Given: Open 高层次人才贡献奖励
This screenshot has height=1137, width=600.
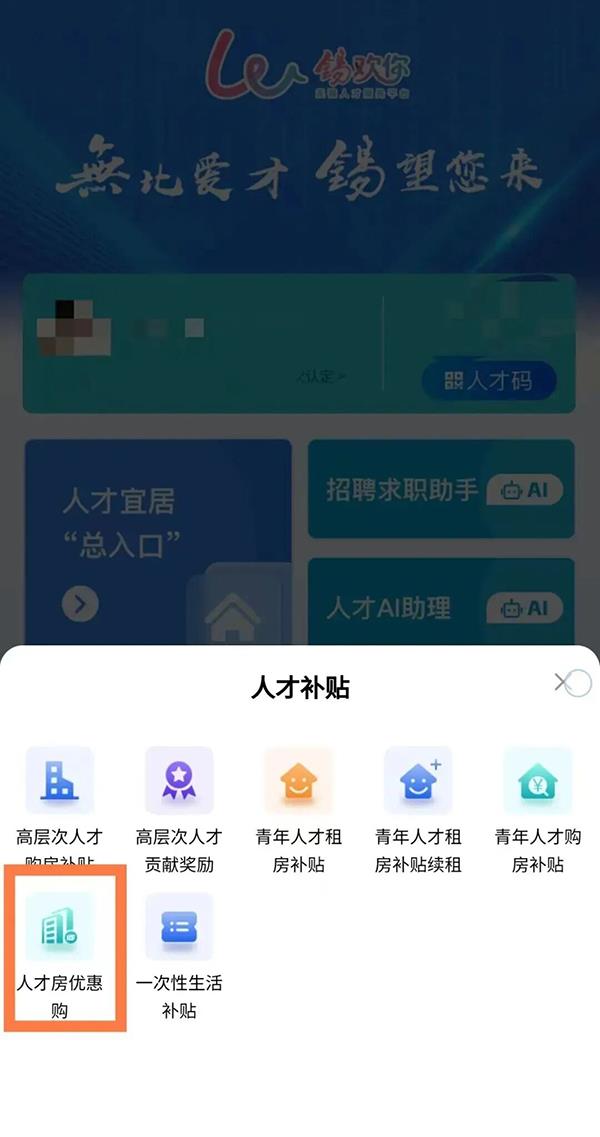Looking at the screenshot, I should (x=179, y=790).
